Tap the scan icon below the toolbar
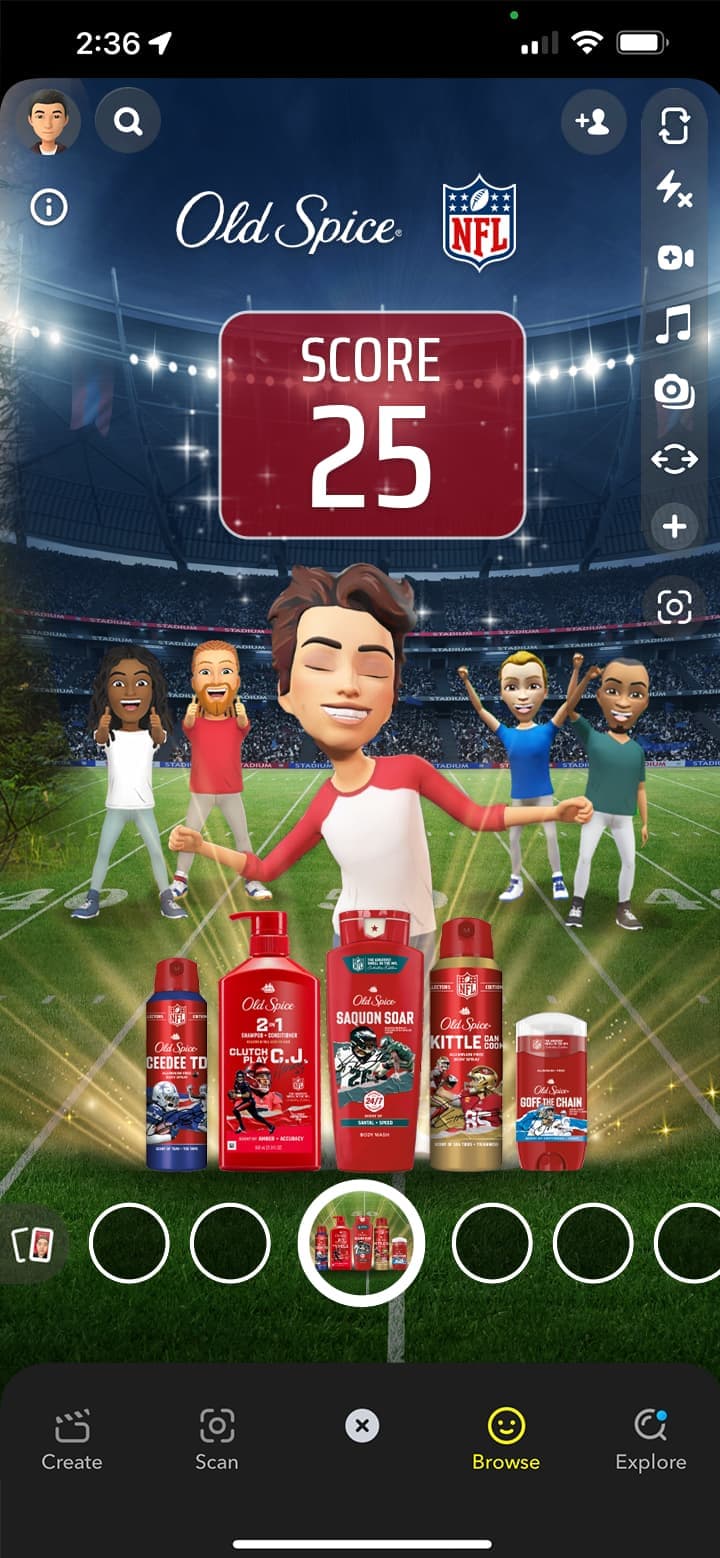This screenshot has height=1558, width=720. [x=675, y=606]
